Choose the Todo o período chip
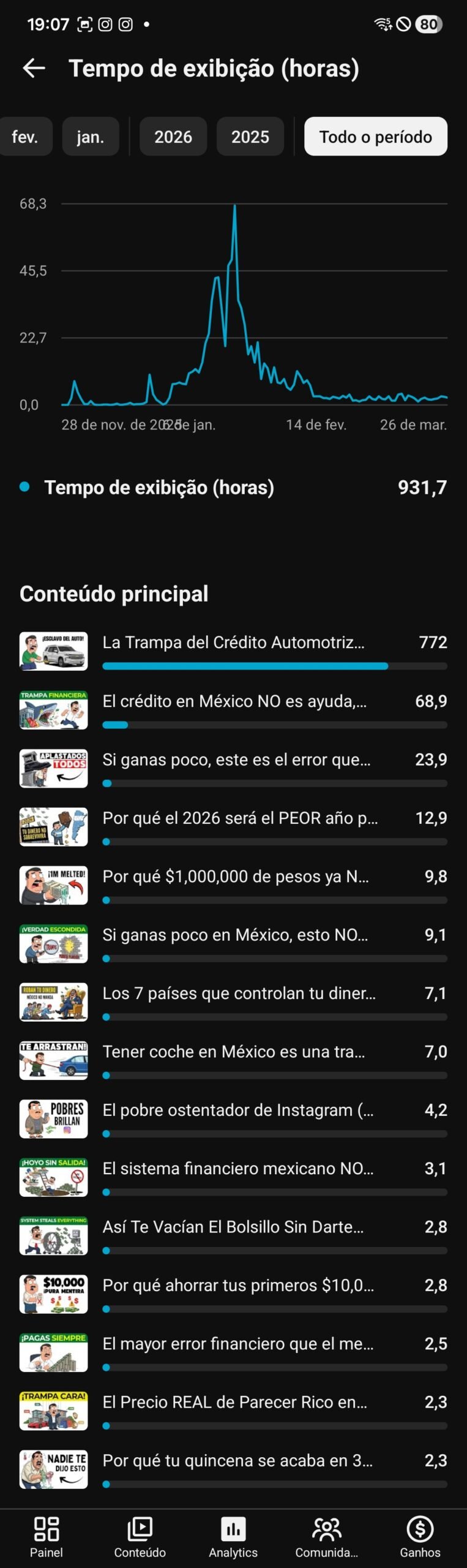 click(375, 137)
